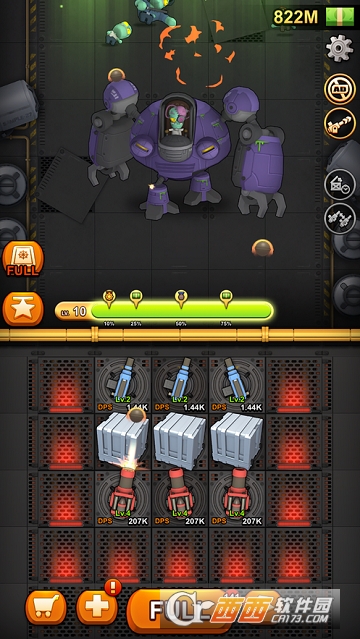Tap the remove ads icon
Screen dimensions: 360x639
click(x=340, y=88)
